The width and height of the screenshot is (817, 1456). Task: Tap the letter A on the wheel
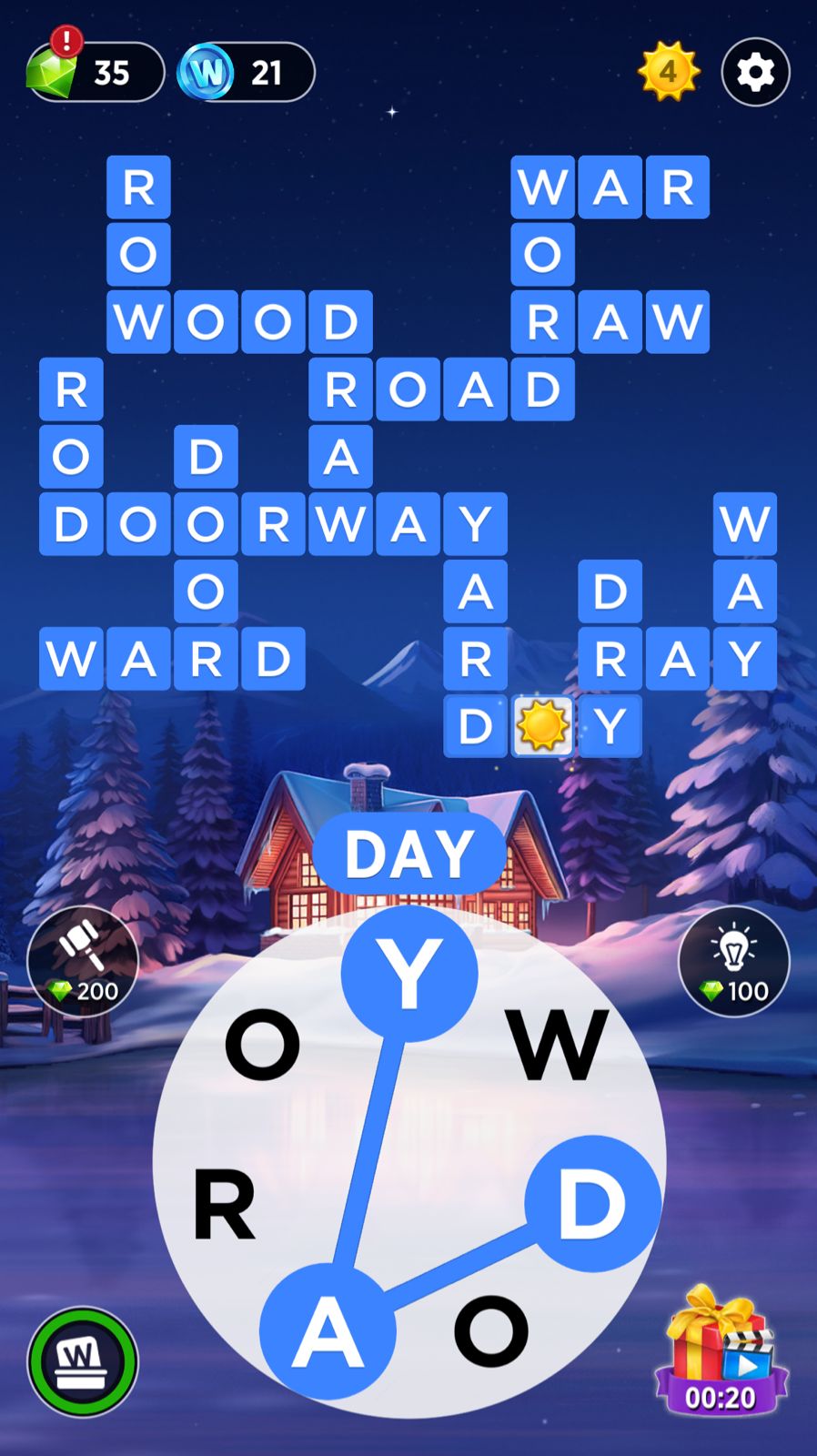point(328,1331)
